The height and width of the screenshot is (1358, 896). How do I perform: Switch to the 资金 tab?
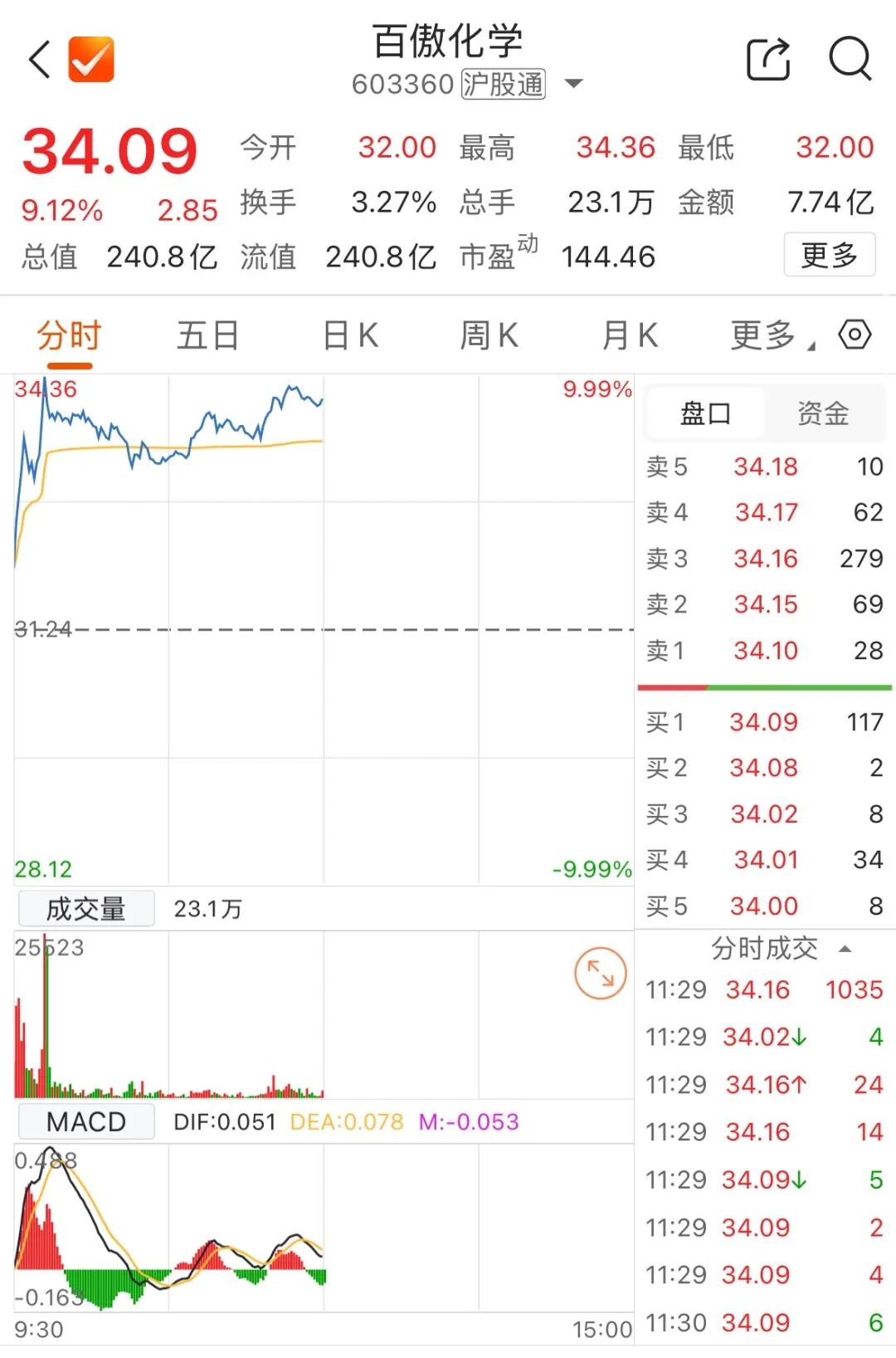pyautogui.click(x=822, y=413)
